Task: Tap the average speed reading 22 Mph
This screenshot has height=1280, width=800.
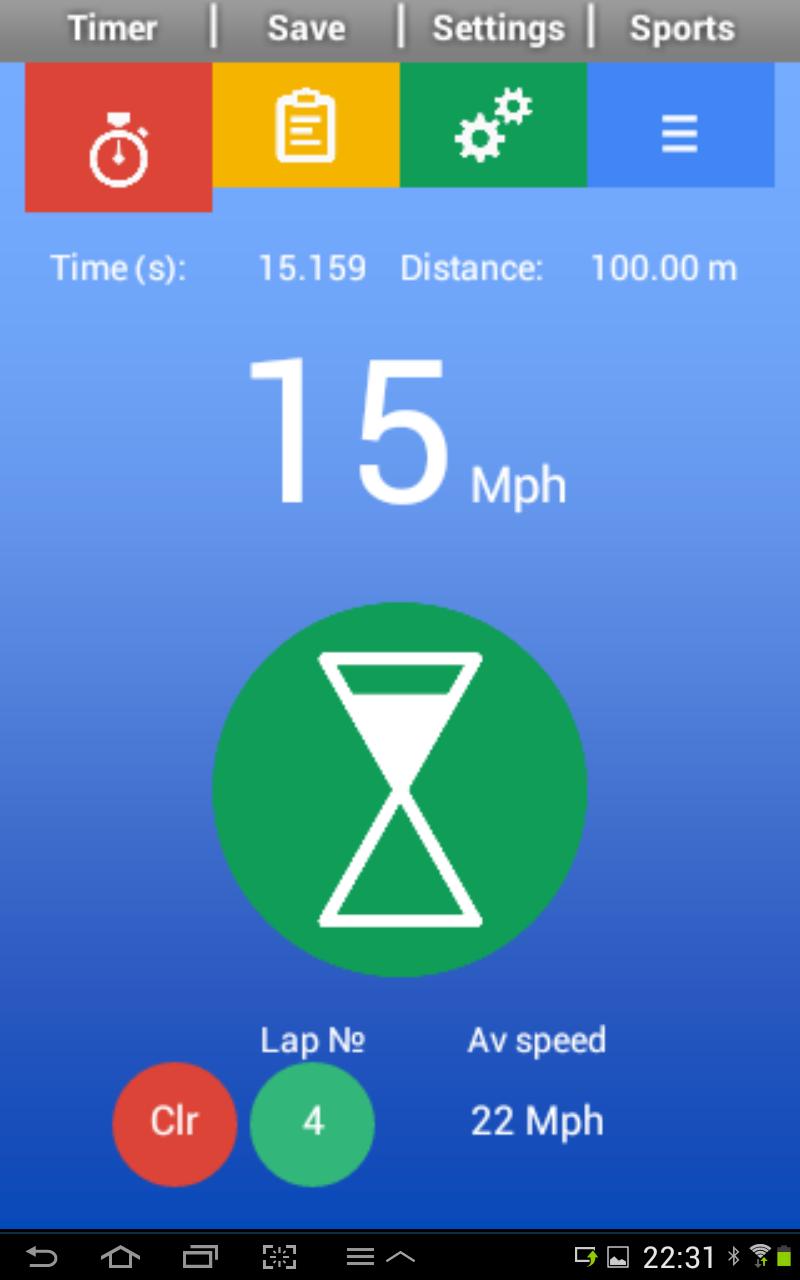Action: click(536, 1120)
